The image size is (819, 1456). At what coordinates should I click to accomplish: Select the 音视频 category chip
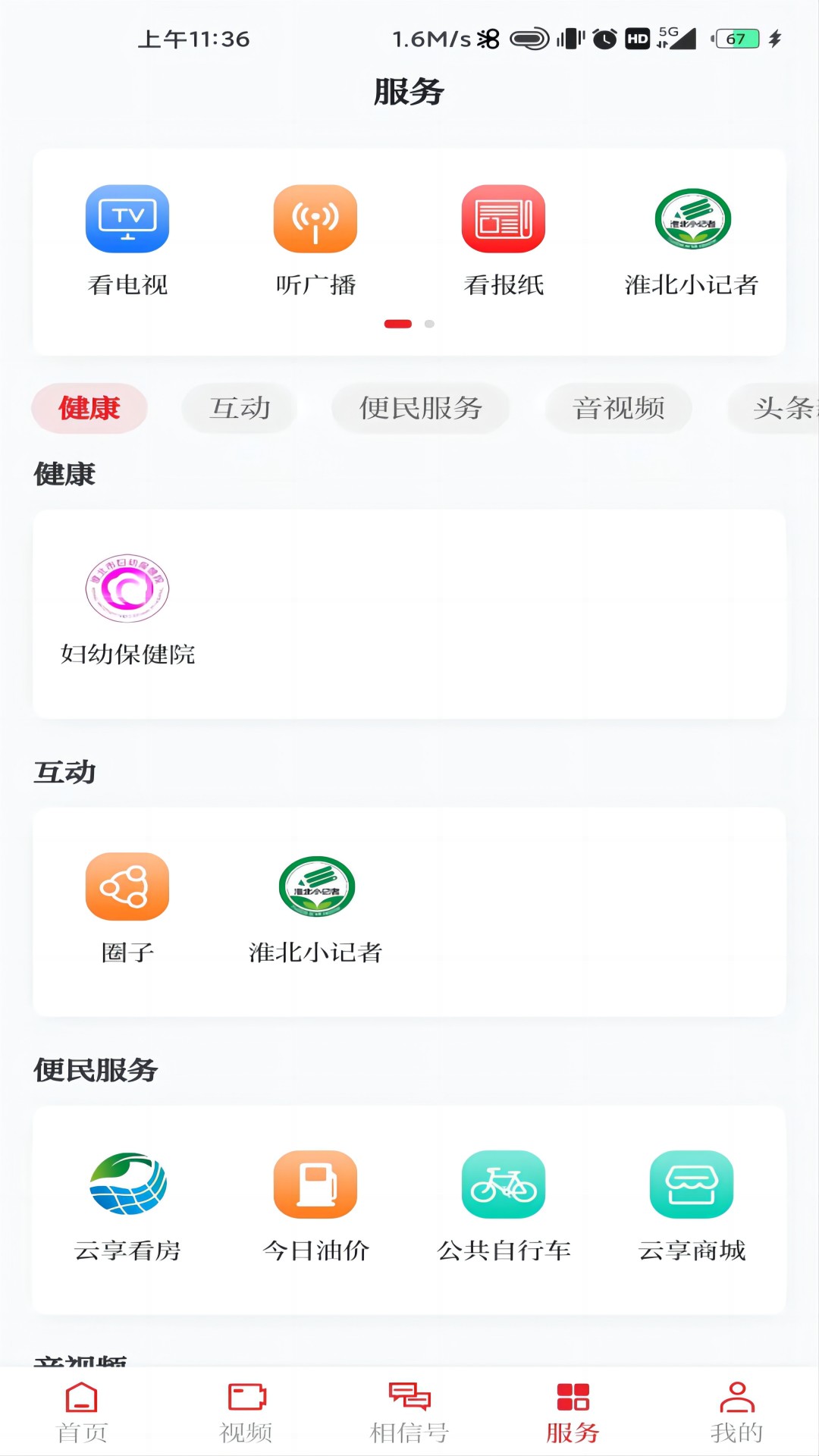617,409
